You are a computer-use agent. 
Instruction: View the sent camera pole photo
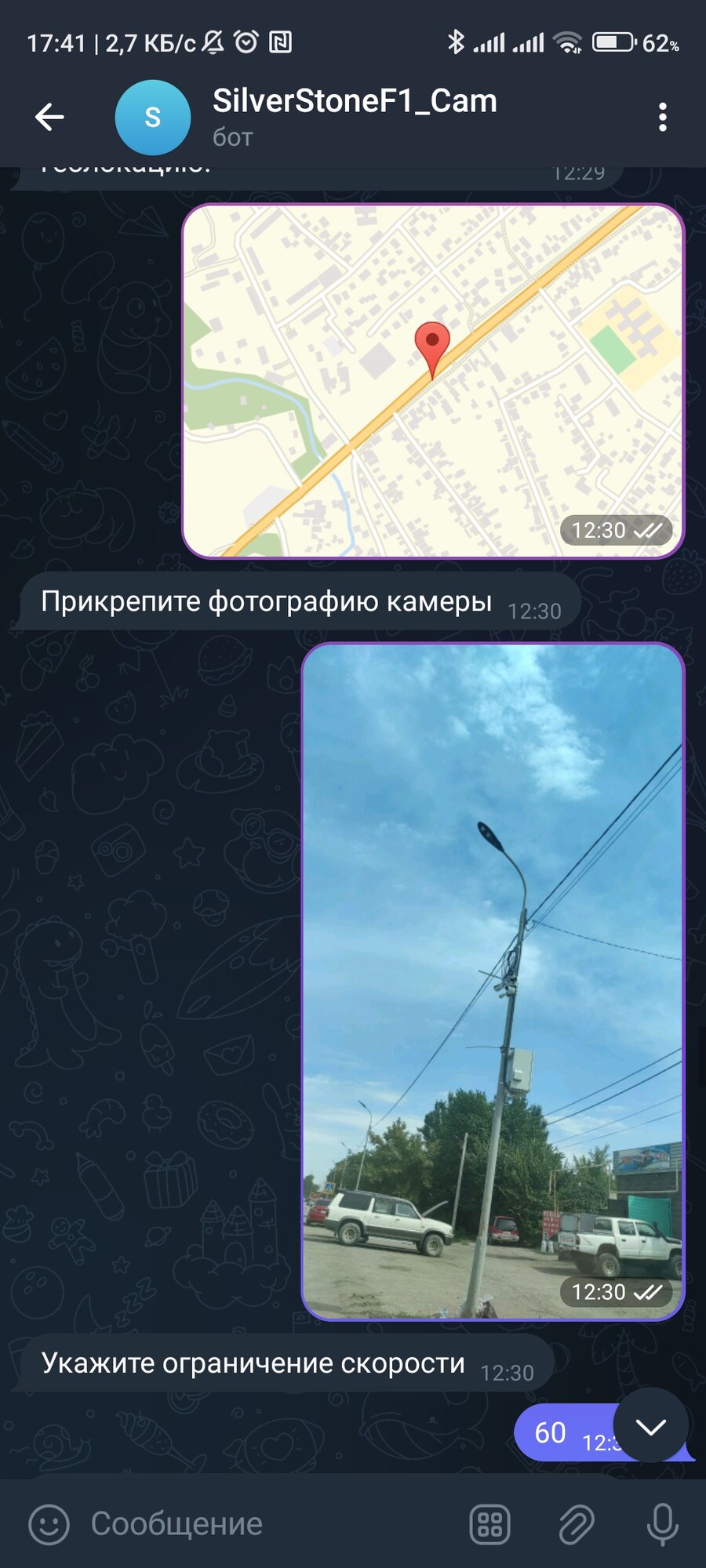point(493,982)
